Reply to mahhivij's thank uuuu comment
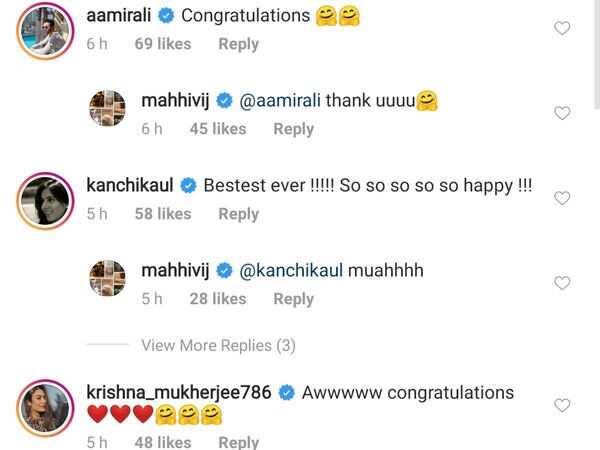The height and width of the screenshot is (450, 600). 293,129
